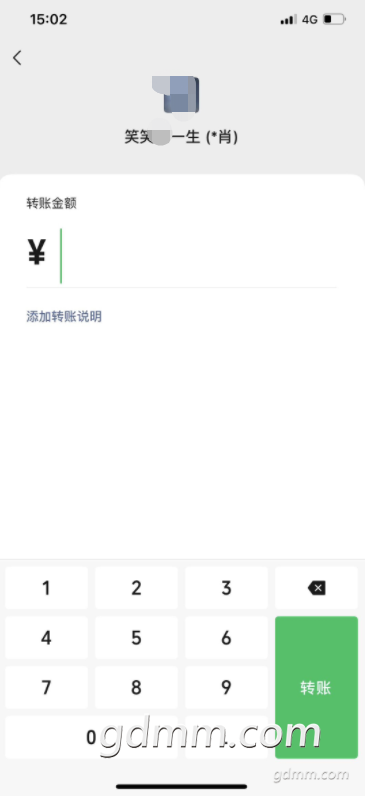Enter digit 3 on the keypad
Screen dimensions: 369x797
(x=226, y=588)
